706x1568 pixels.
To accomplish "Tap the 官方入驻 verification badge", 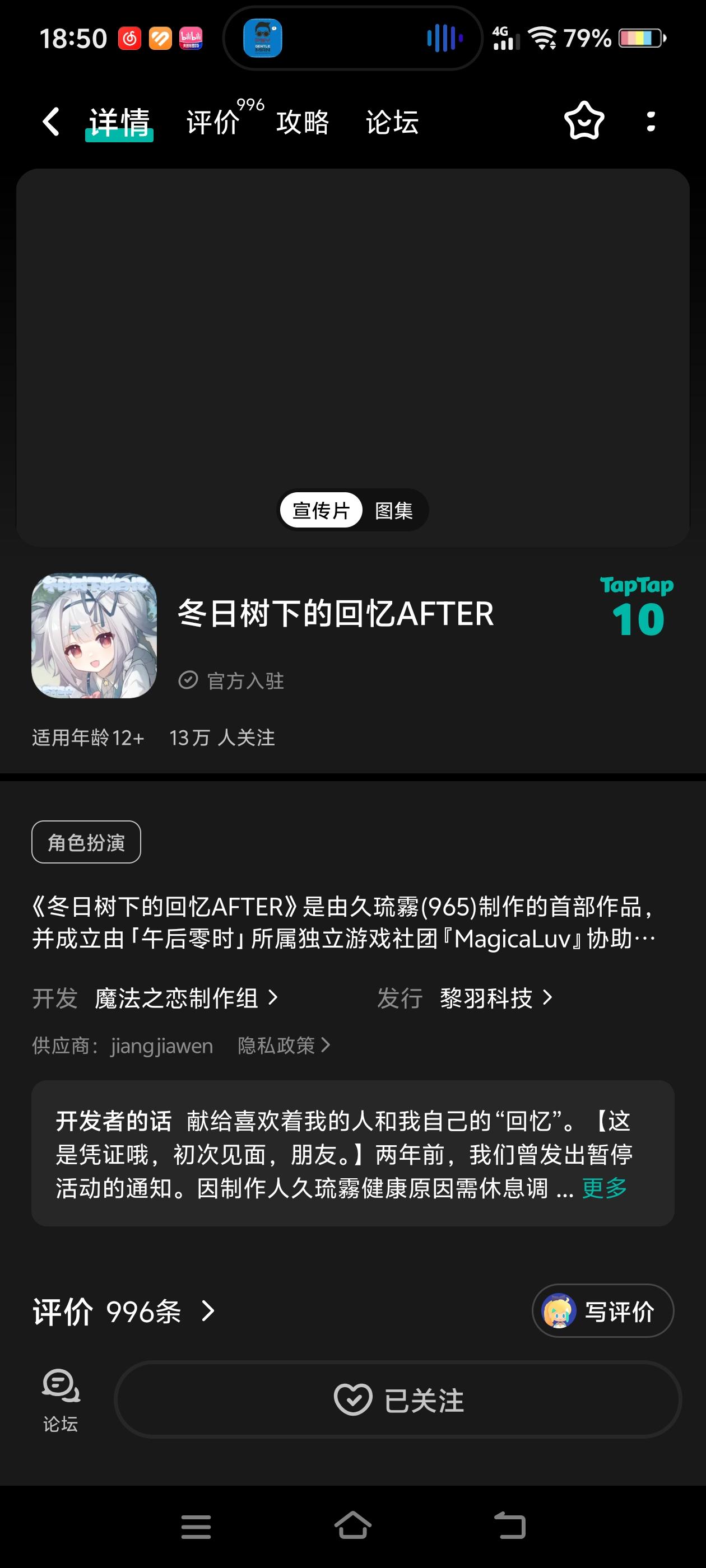I will tap(232, 680).
